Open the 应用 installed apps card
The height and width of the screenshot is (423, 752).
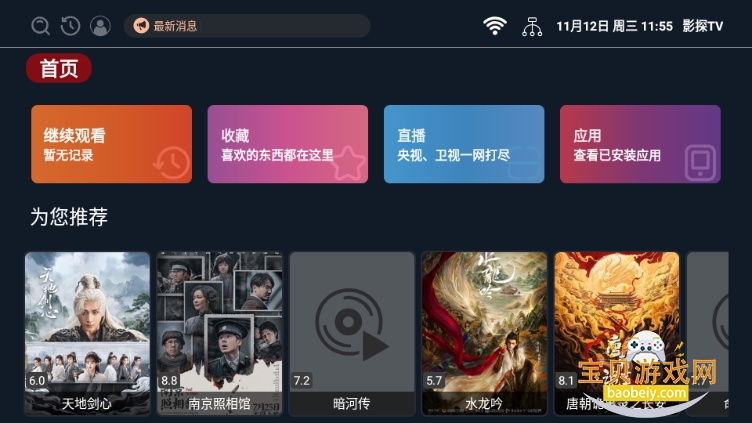click(640, 144)
